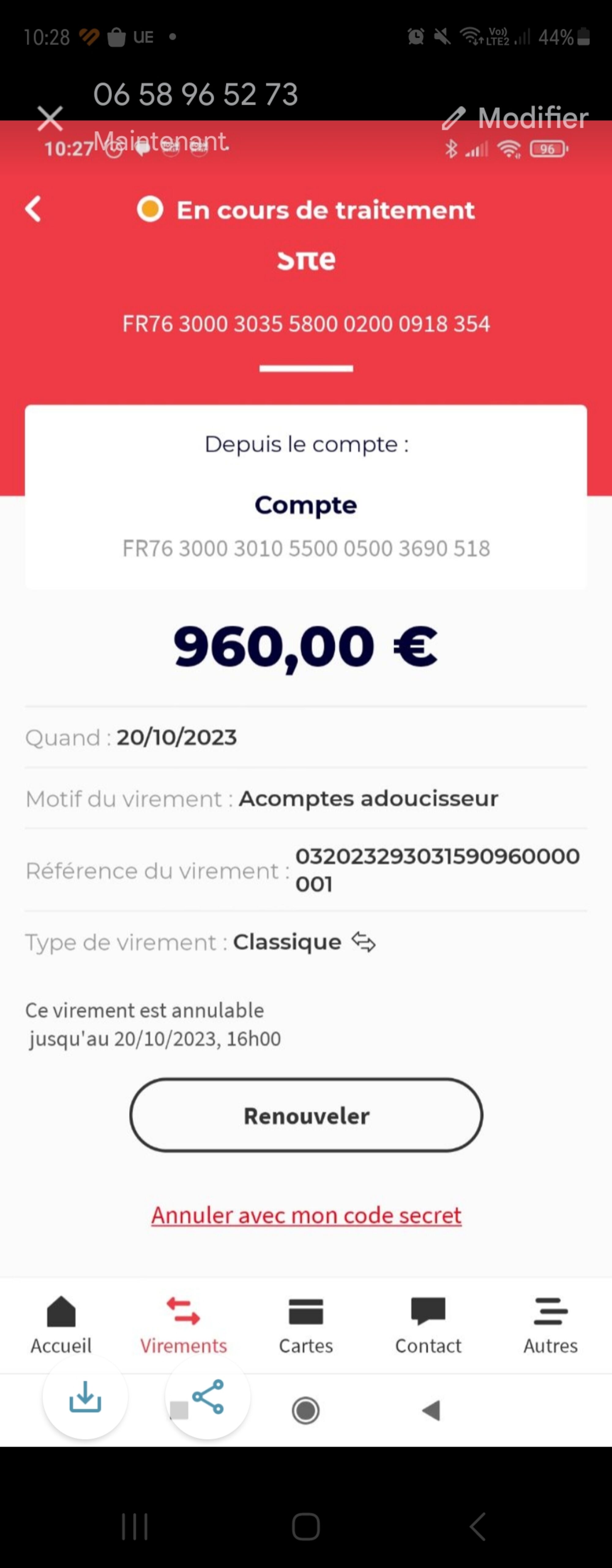Download the screenshot image
Screen dimensions: 612x1568
[85, 1396]
